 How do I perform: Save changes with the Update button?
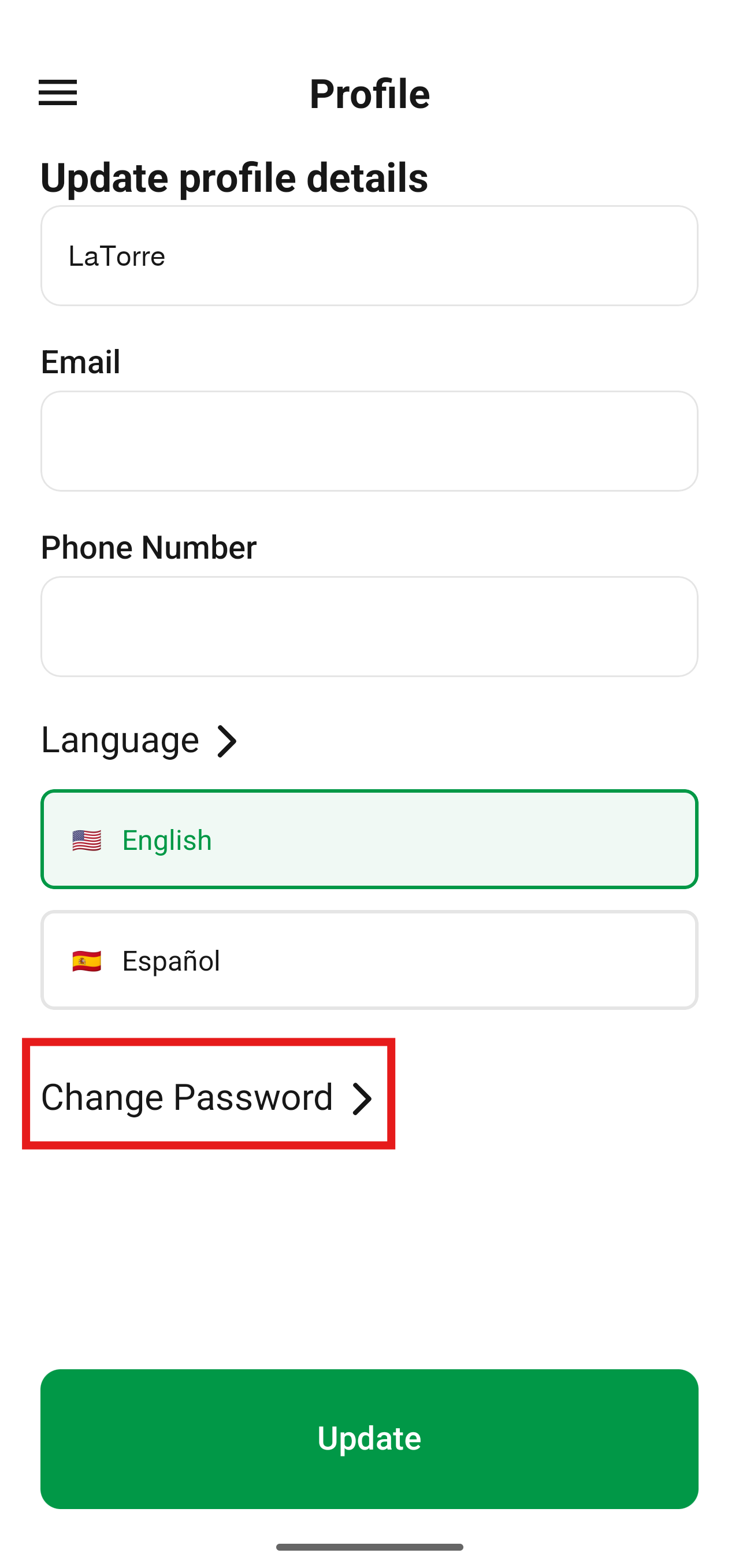tap(369, 1439)
